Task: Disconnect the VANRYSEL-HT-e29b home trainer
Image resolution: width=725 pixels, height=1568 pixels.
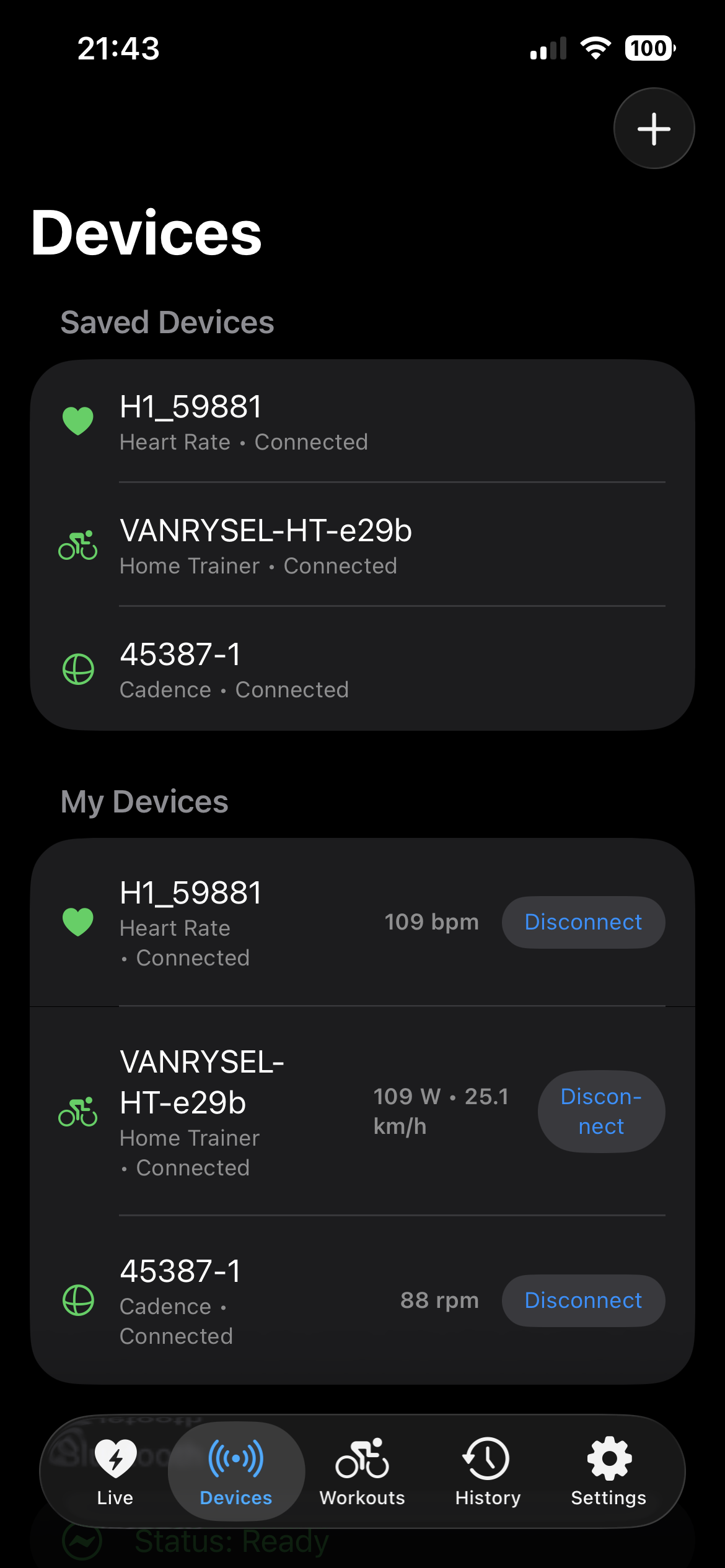Action: [601, 1112]
